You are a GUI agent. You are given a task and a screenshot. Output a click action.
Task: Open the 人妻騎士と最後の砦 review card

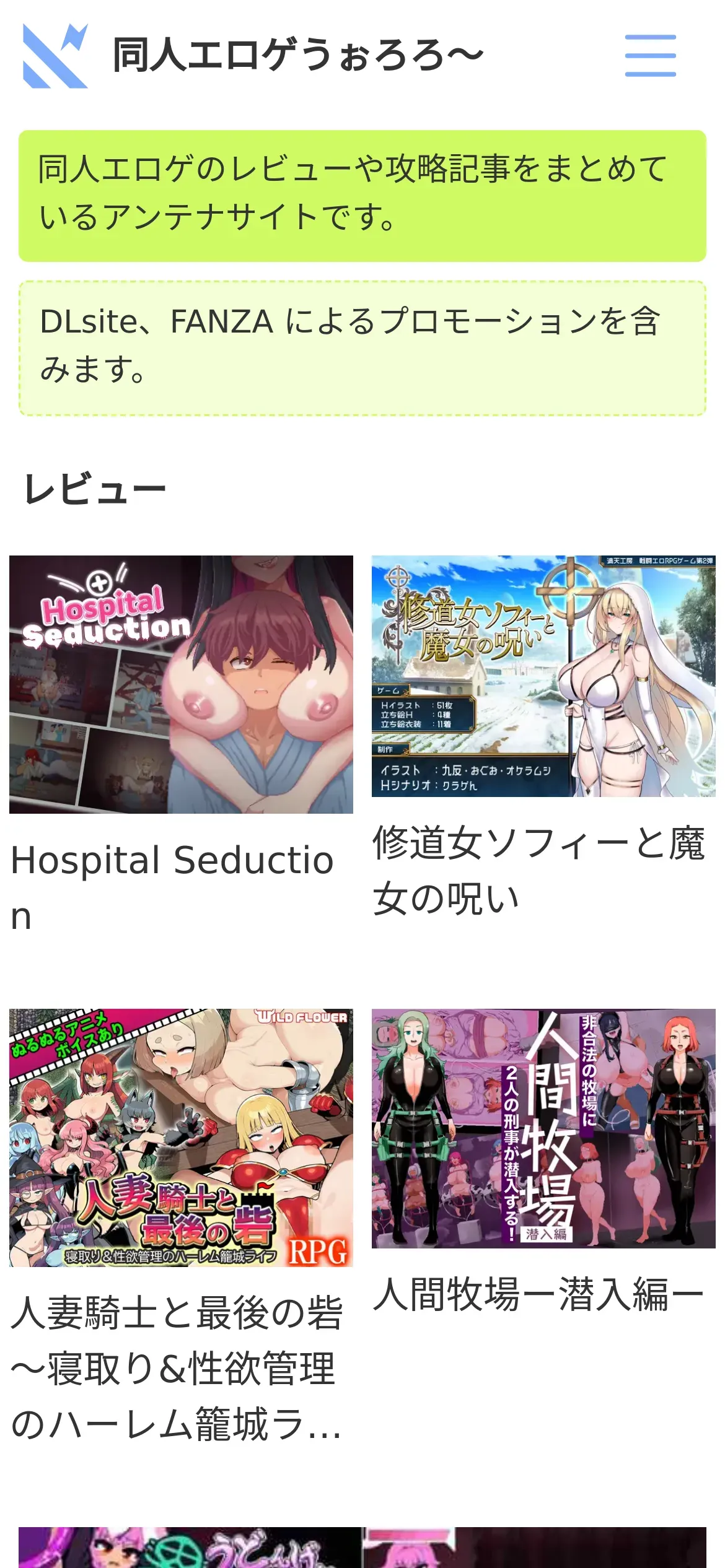pos(181,1138)
